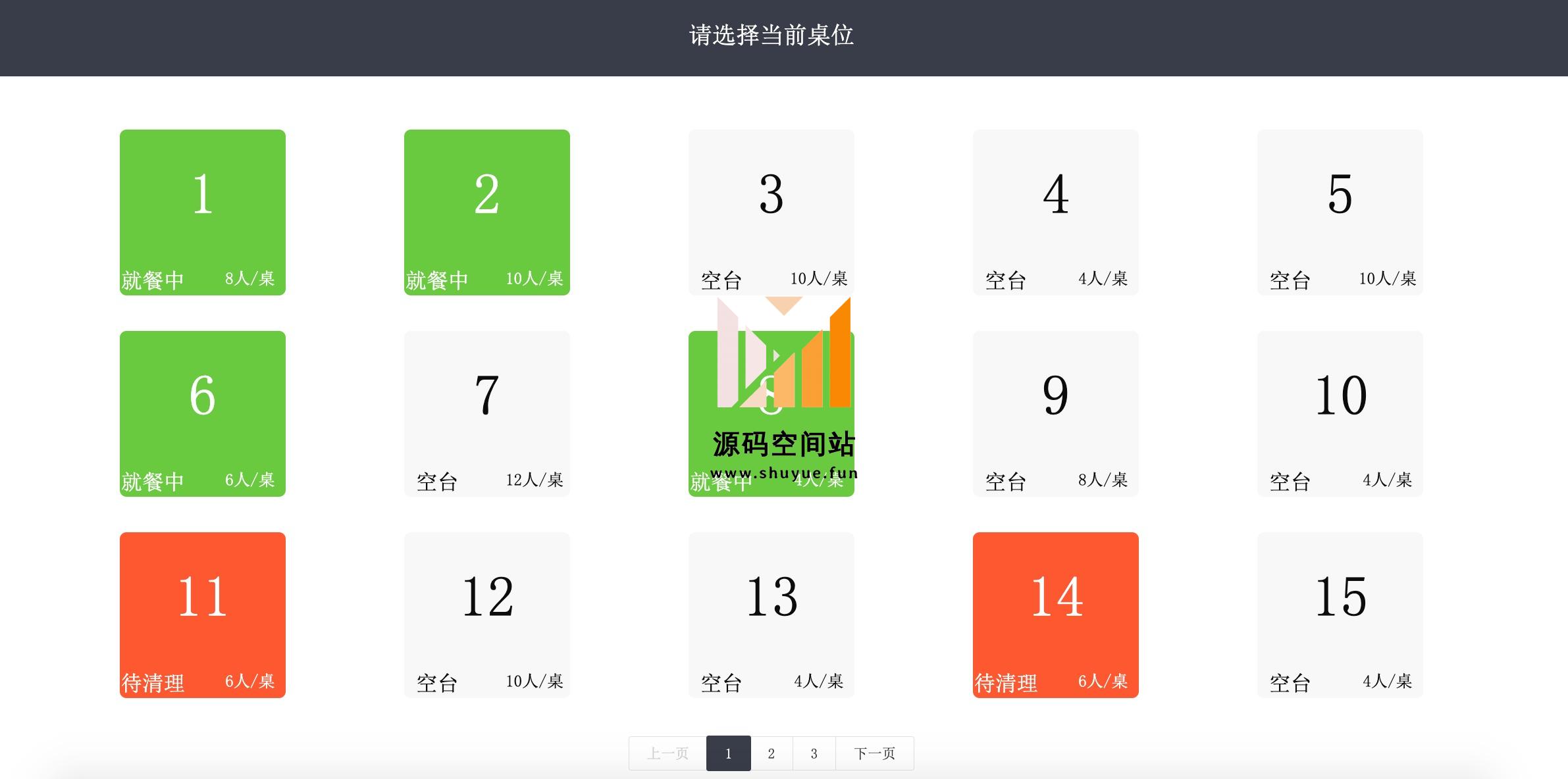Open table 11 awaiting cleanup

point(202,615)
